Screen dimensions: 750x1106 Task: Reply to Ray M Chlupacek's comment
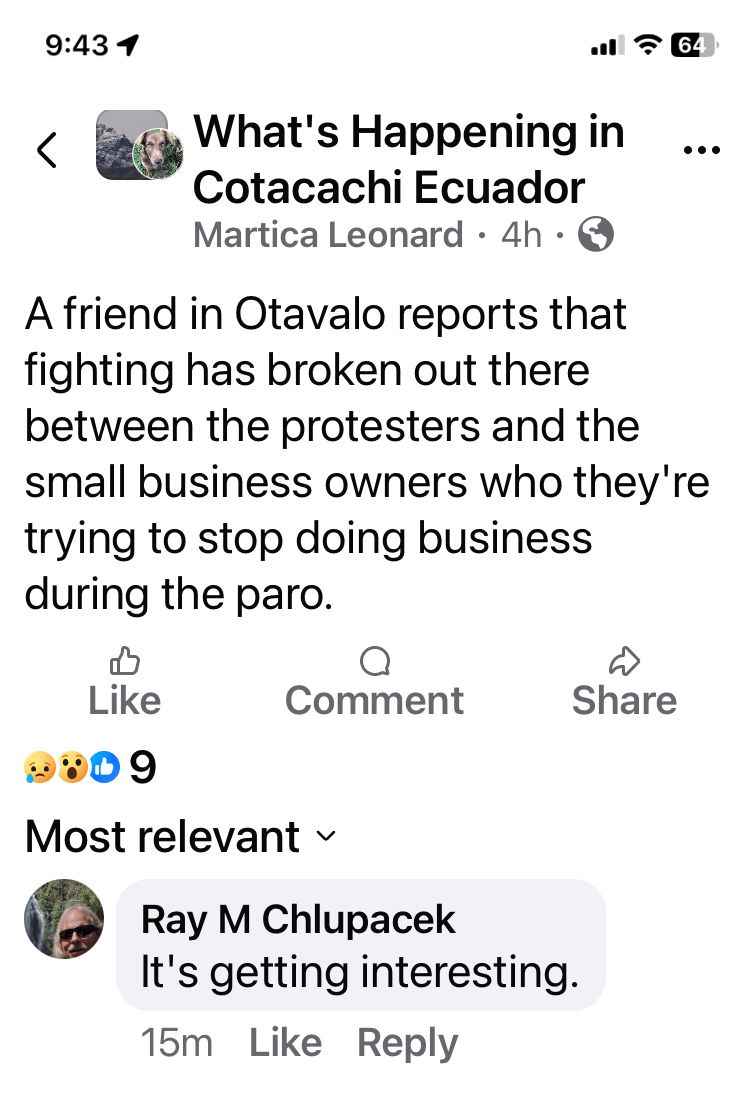(407, 1043)
